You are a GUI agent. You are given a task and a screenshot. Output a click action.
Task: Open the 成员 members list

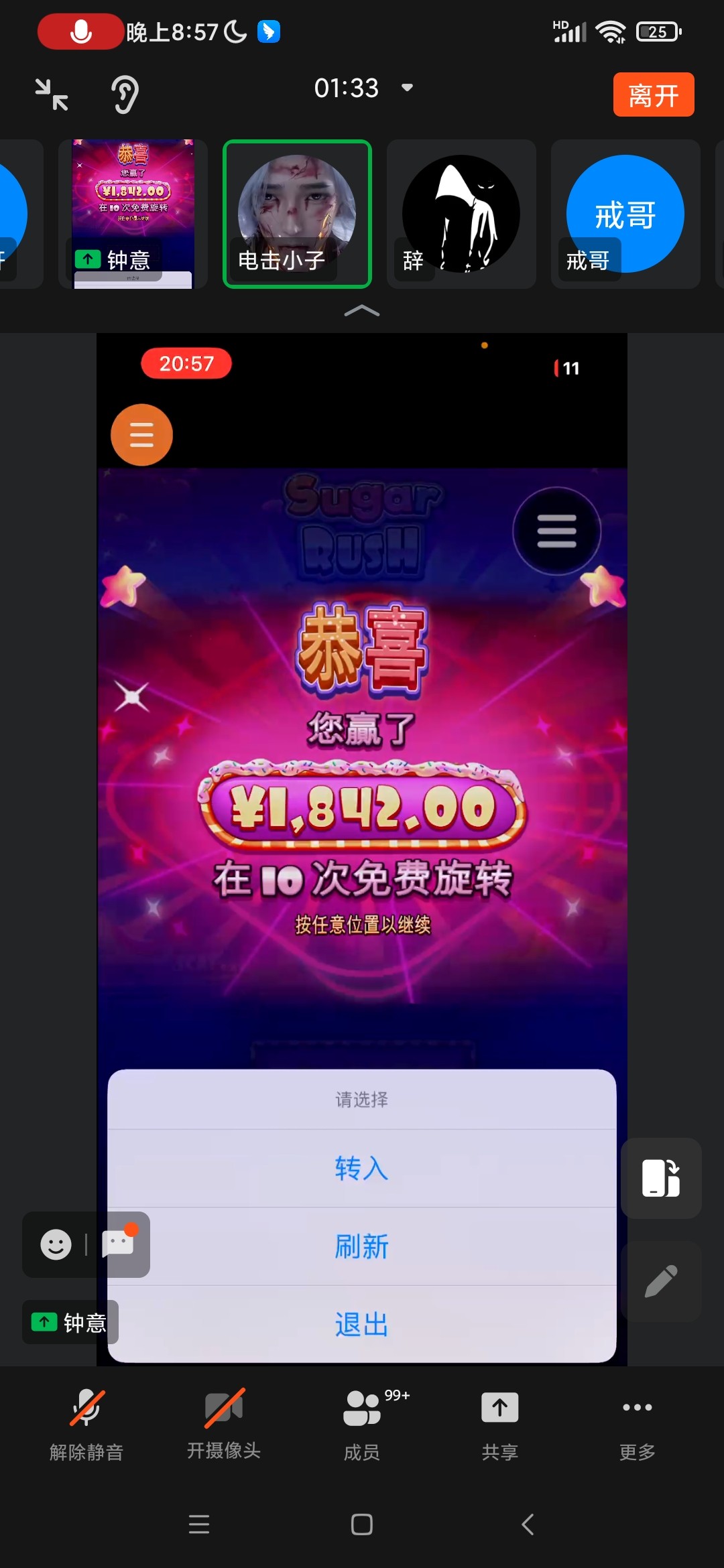[362, 1425]
